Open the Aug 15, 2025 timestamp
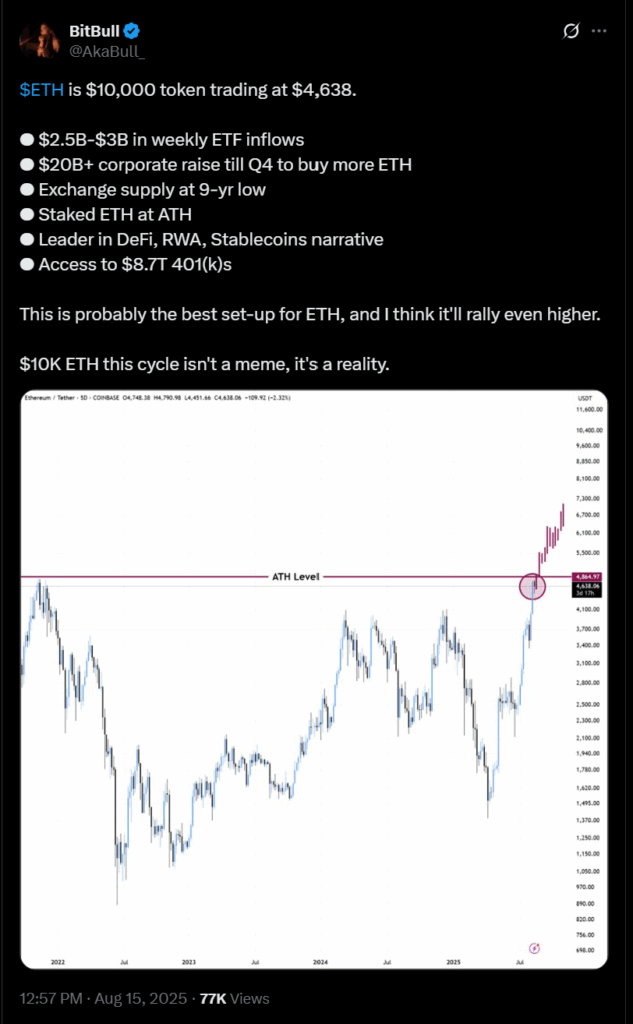The width and height of the screenshot is (633, 1024). coord(138,998)
